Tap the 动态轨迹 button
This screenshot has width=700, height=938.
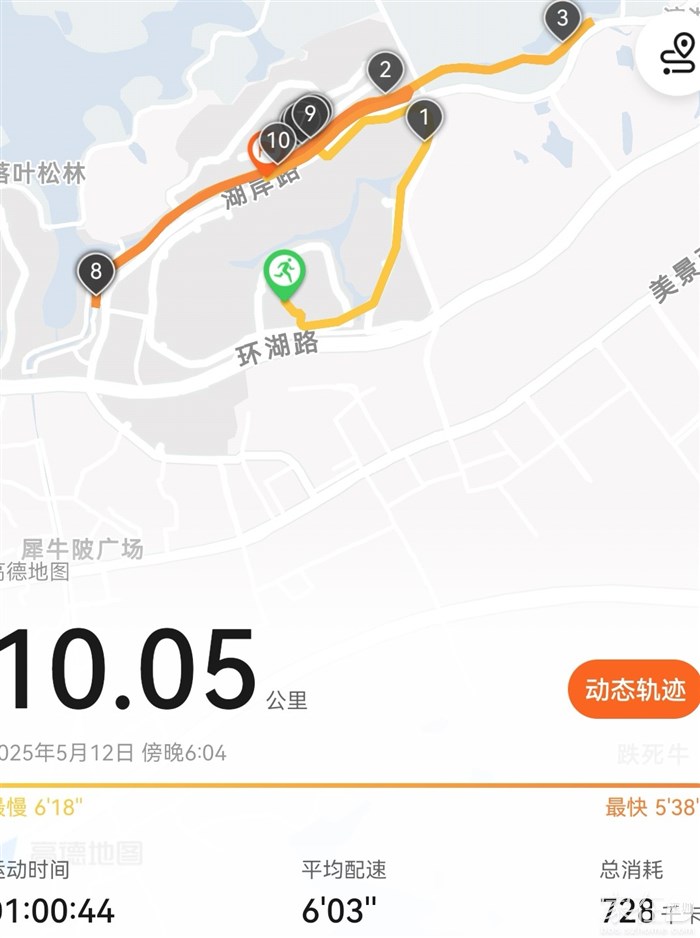[634, 689]
